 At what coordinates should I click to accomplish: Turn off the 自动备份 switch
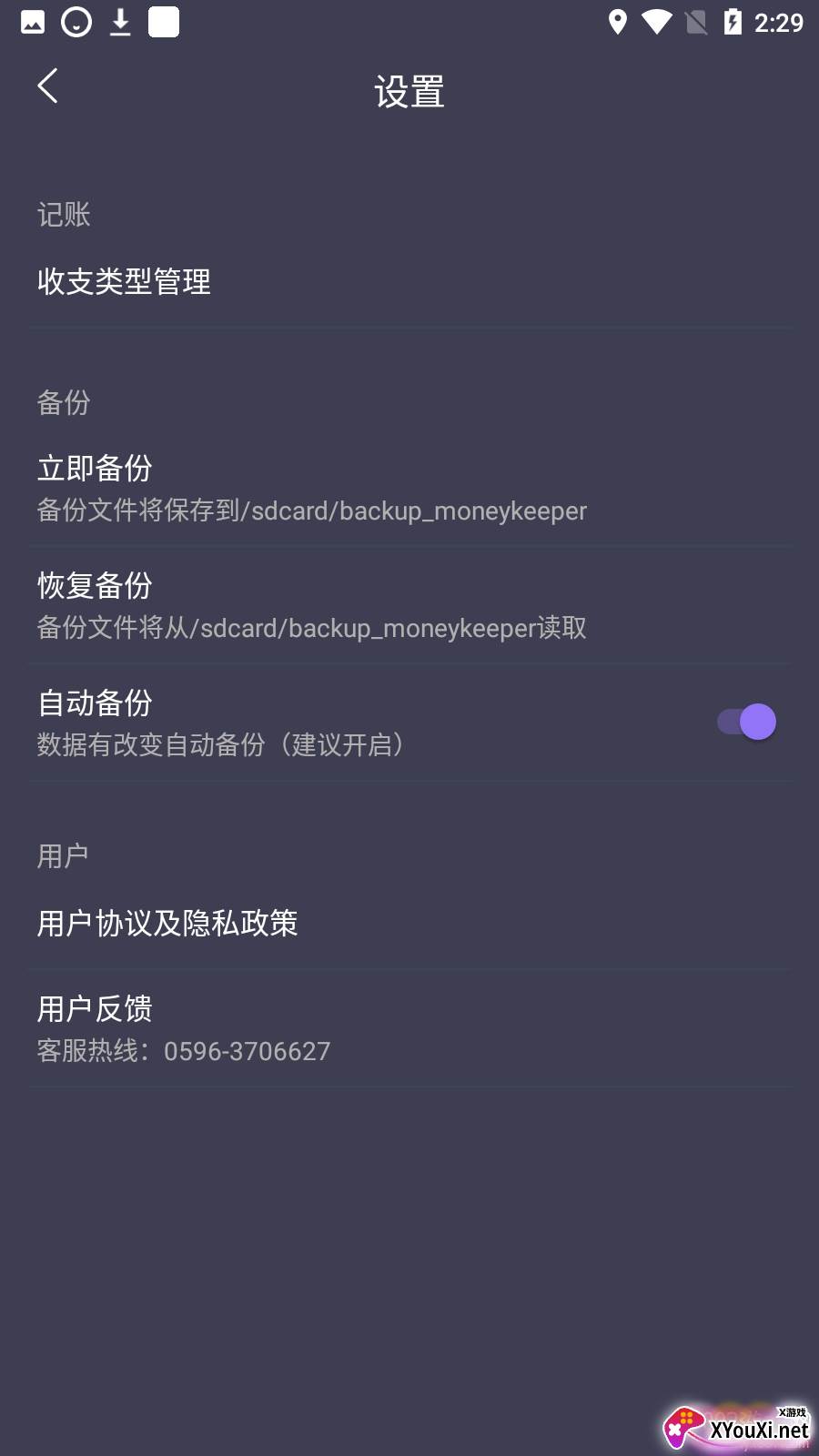coord(747,723)
